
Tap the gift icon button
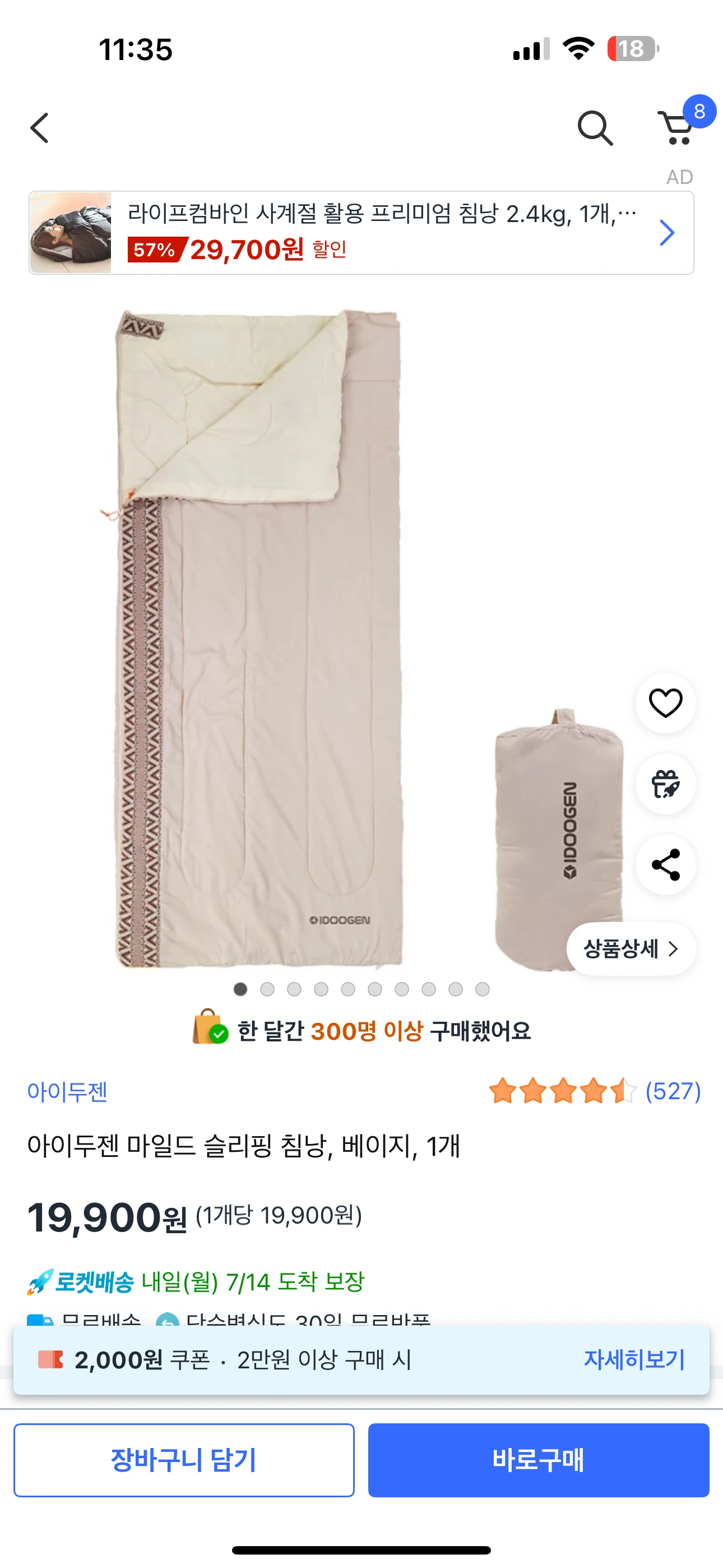pos(665,784)
